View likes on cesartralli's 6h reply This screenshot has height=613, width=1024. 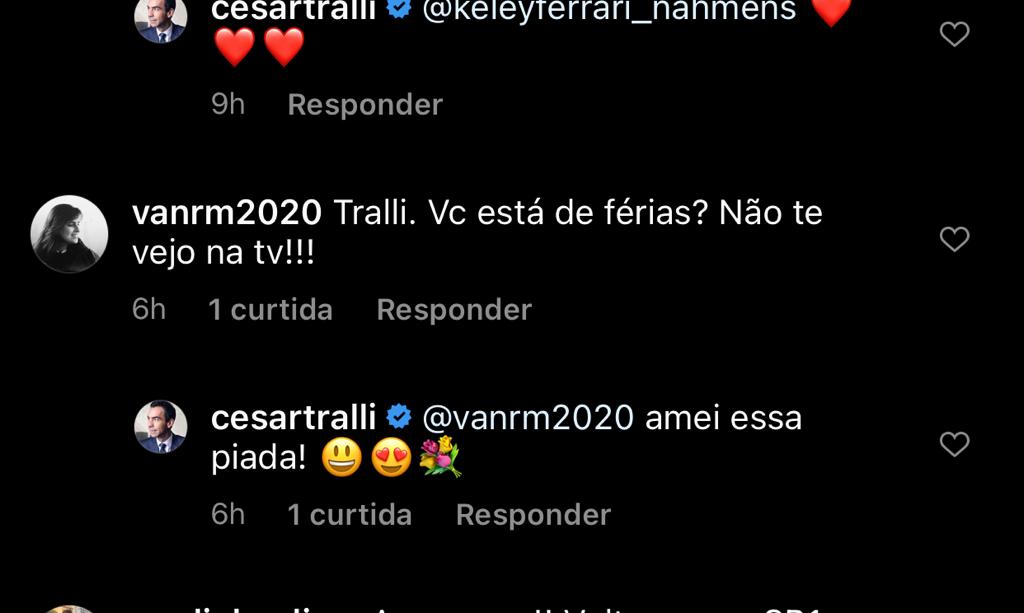tap(349, 515)
